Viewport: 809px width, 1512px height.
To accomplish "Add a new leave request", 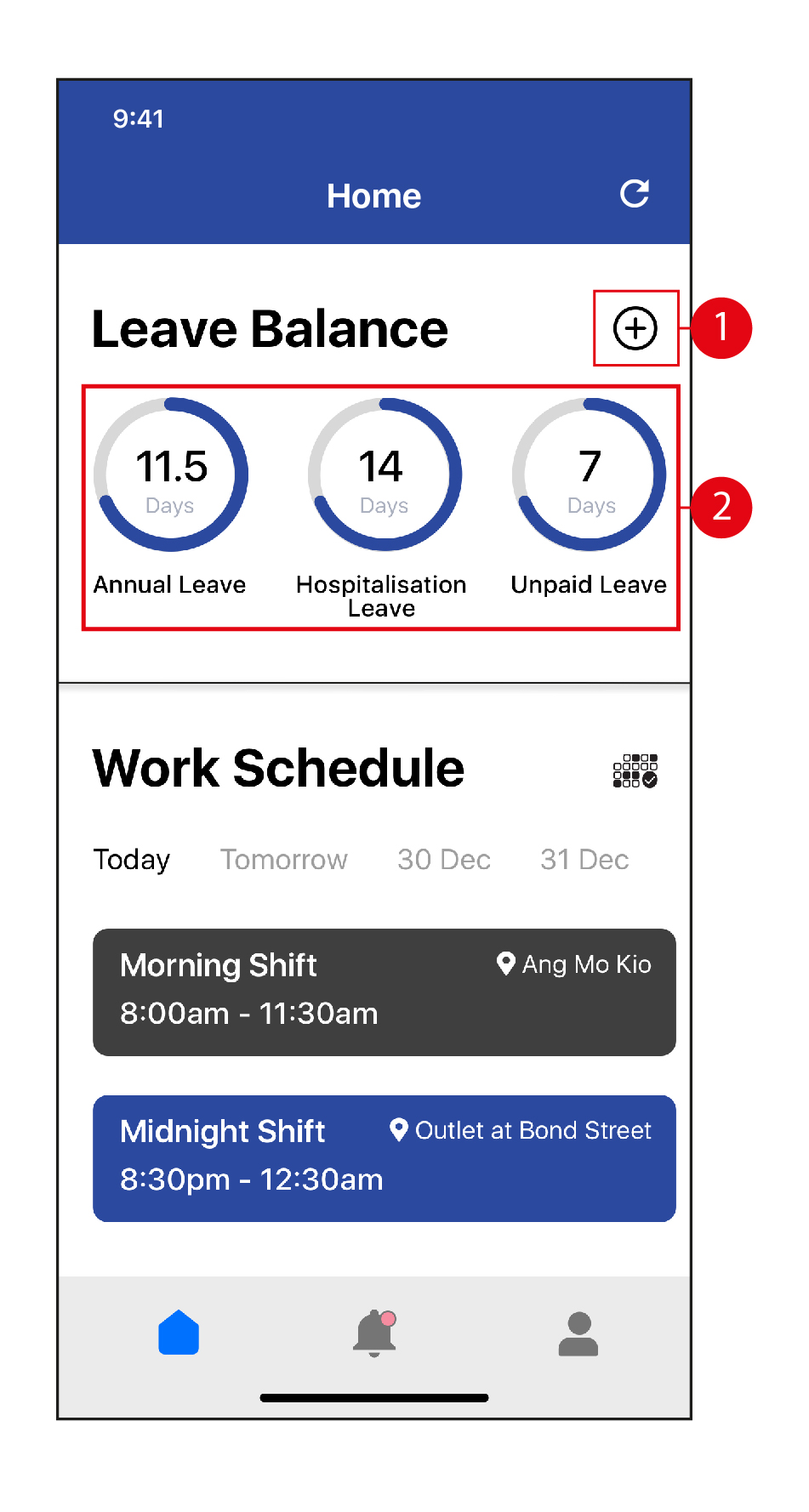I will click(x=635, y=328).
